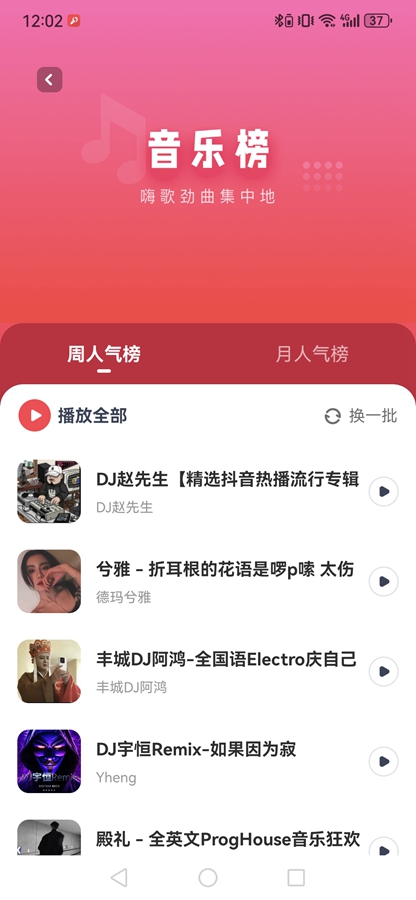Screen dimensions: 416x900
Task: Switch to the 月人气榜 tab
Action: tap(312, 354)
